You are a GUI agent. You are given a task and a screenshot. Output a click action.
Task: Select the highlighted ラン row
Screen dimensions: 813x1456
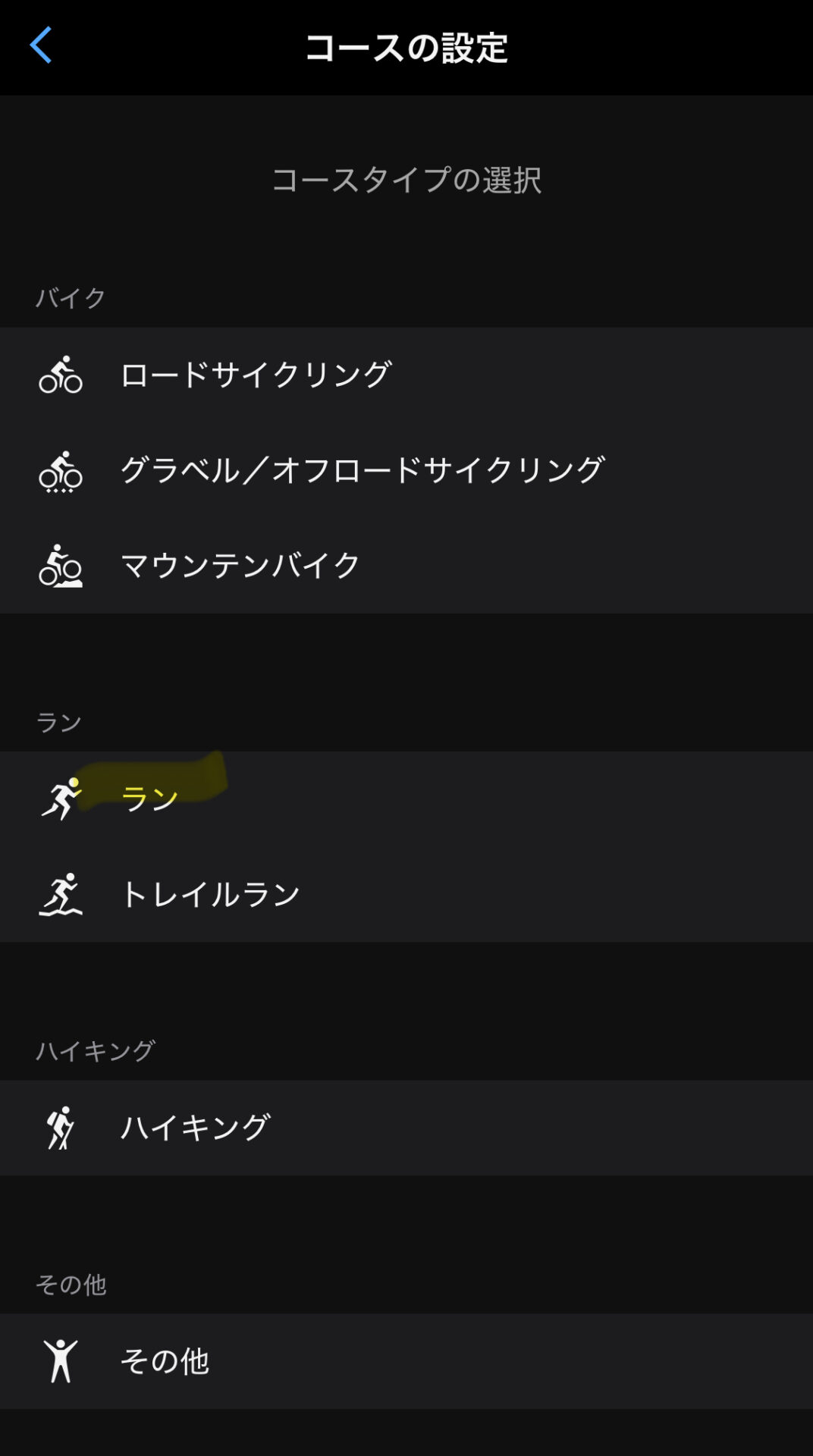pos(406,799)
